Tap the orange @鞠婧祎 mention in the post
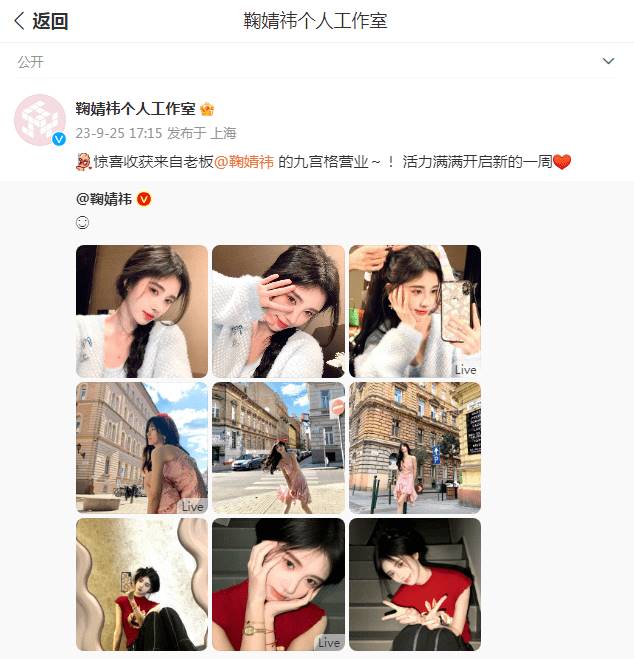The image size is (634, 659). pyautogui.click(x=244, y=161)
